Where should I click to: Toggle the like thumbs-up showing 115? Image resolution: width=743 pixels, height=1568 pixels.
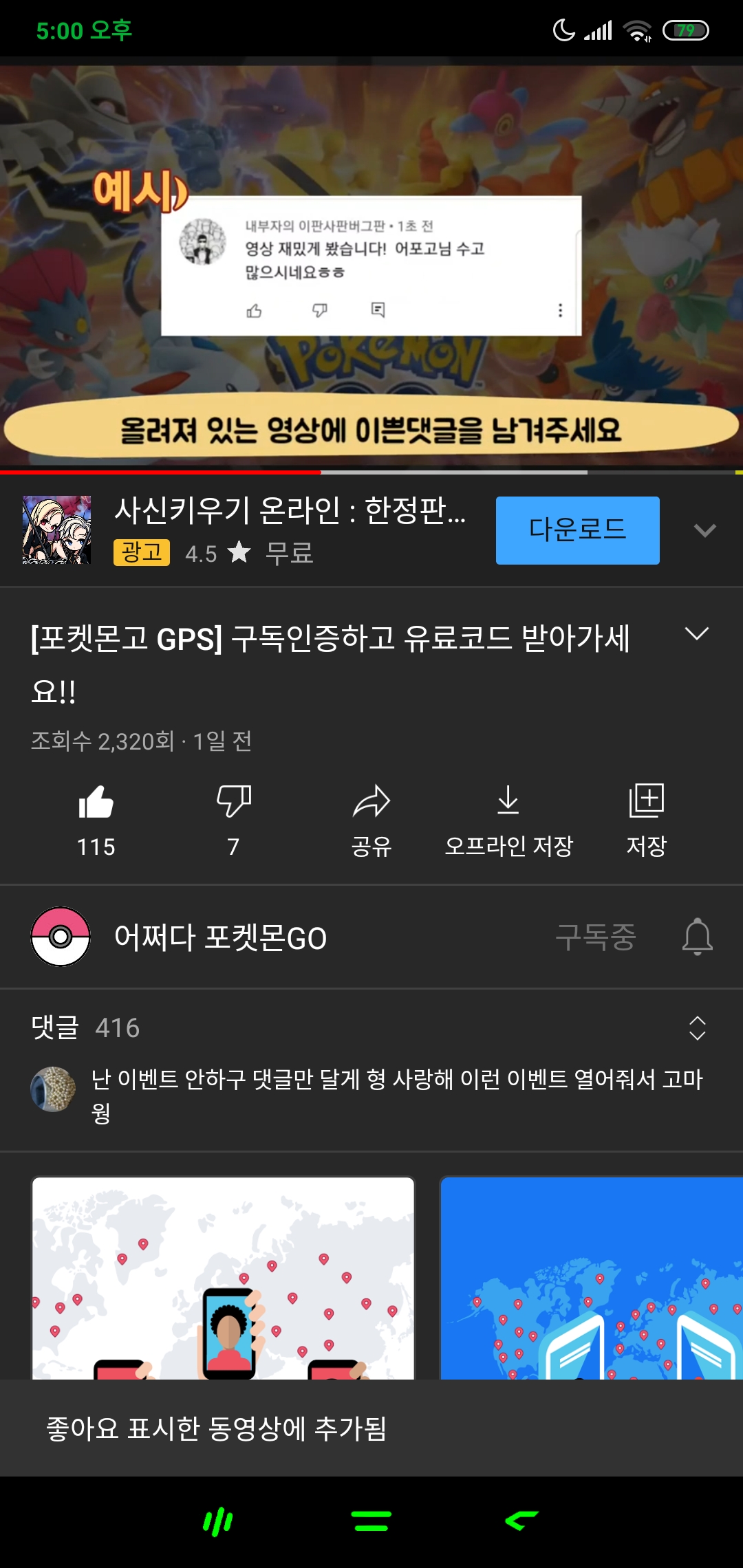(96, 818)
